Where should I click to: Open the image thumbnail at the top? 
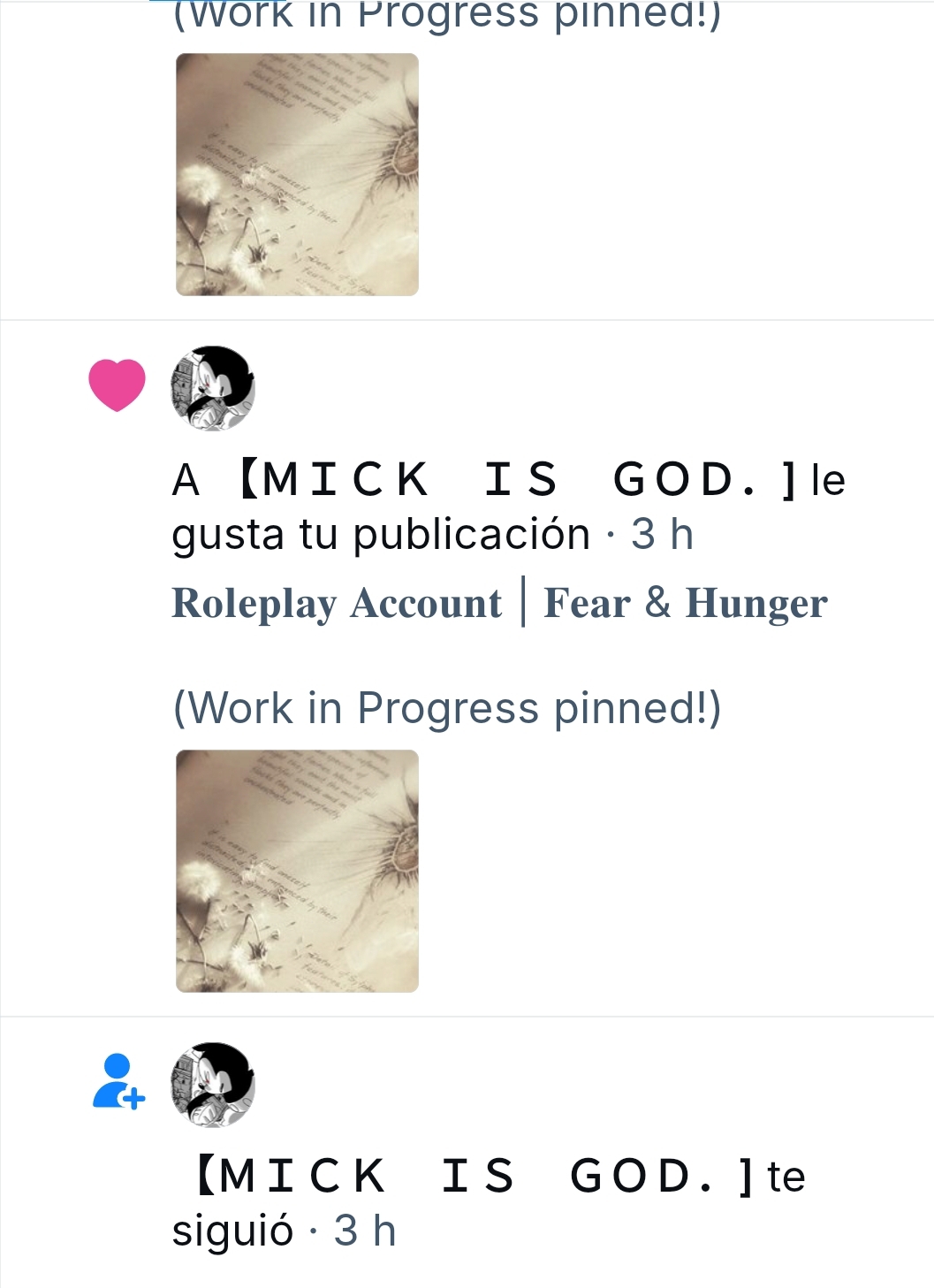tap(297, 174)
